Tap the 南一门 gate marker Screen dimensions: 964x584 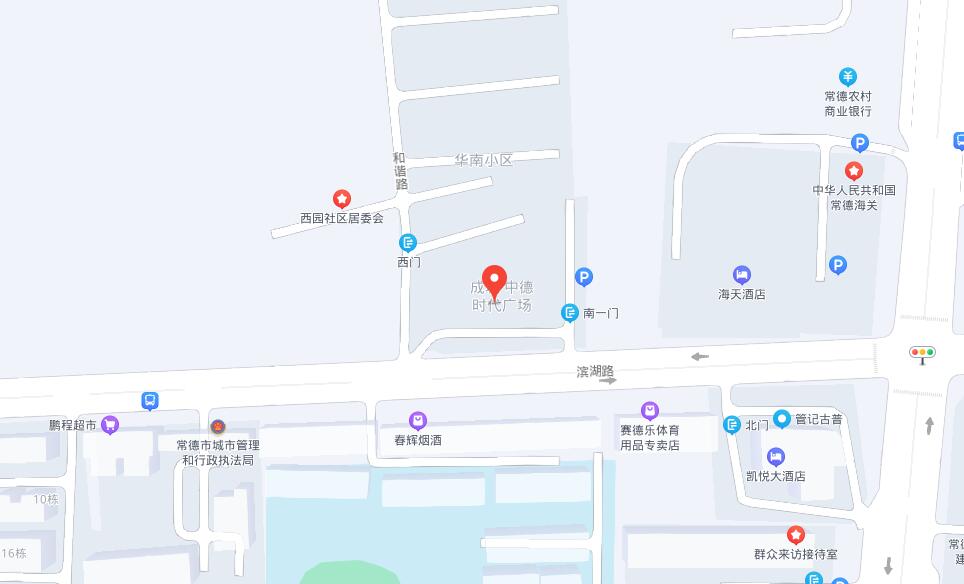(570, 313)
